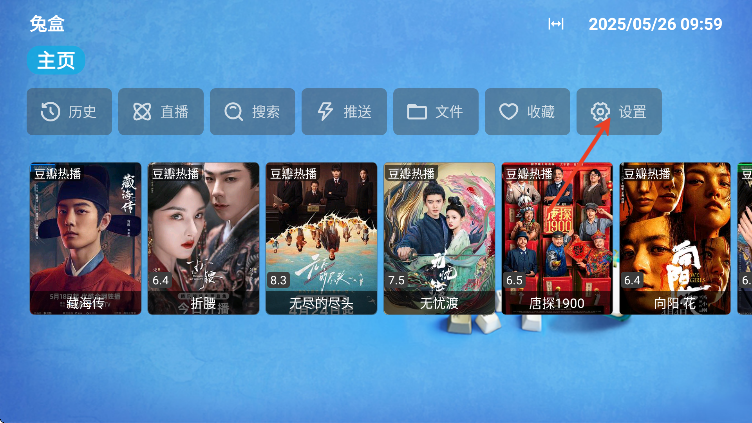752x423 pixels.
Task: Open the 唐探1900 movie card
Action: (557, 238)
